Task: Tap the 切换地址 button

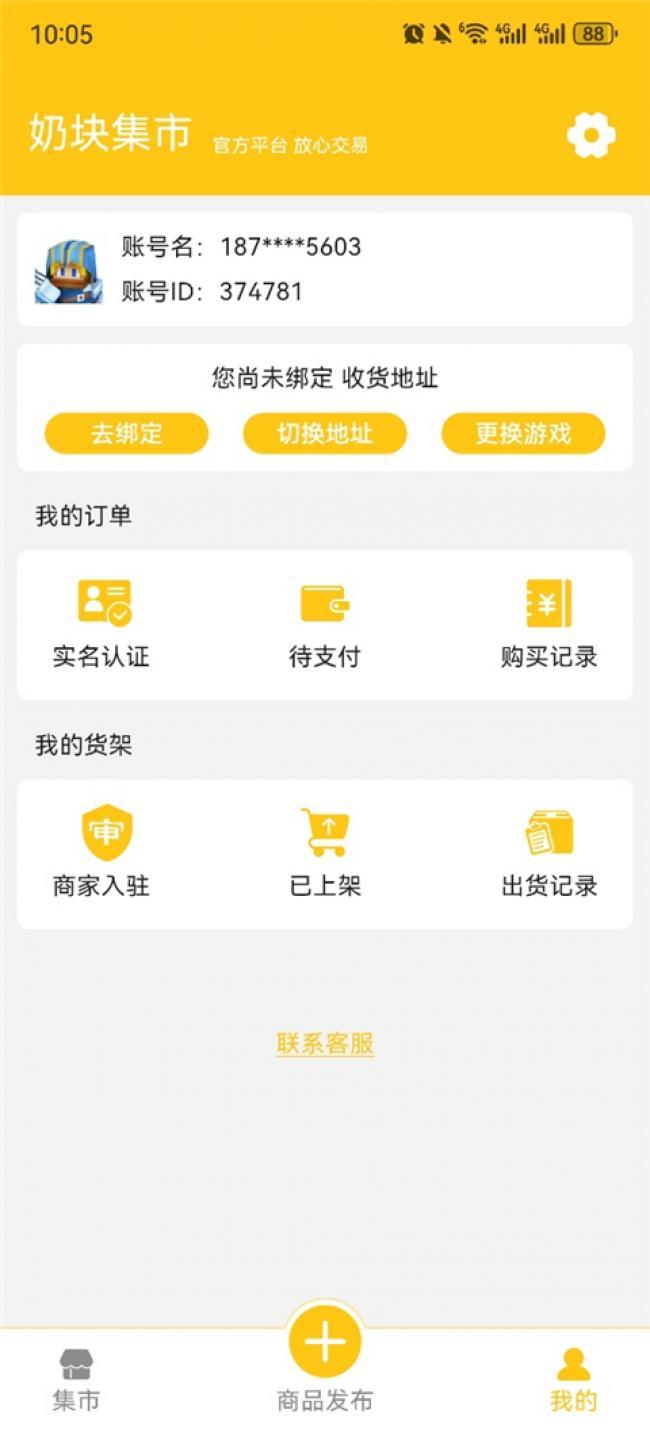Action: point(325,434)
